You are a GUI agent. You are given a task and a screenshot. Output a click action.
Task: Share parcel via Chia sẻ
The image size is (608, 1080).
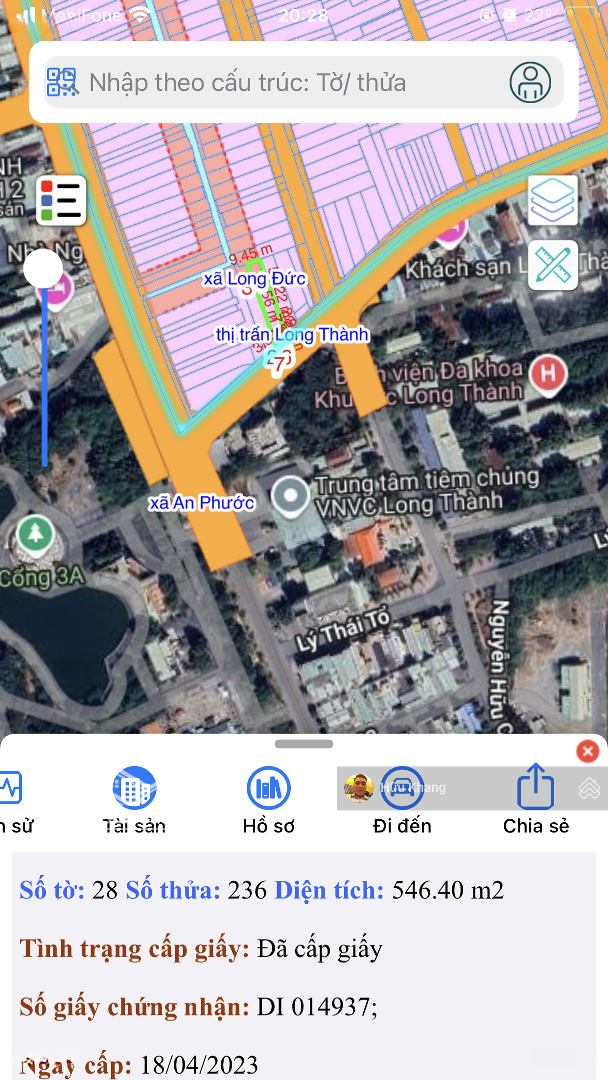click(x=536, y=801)
